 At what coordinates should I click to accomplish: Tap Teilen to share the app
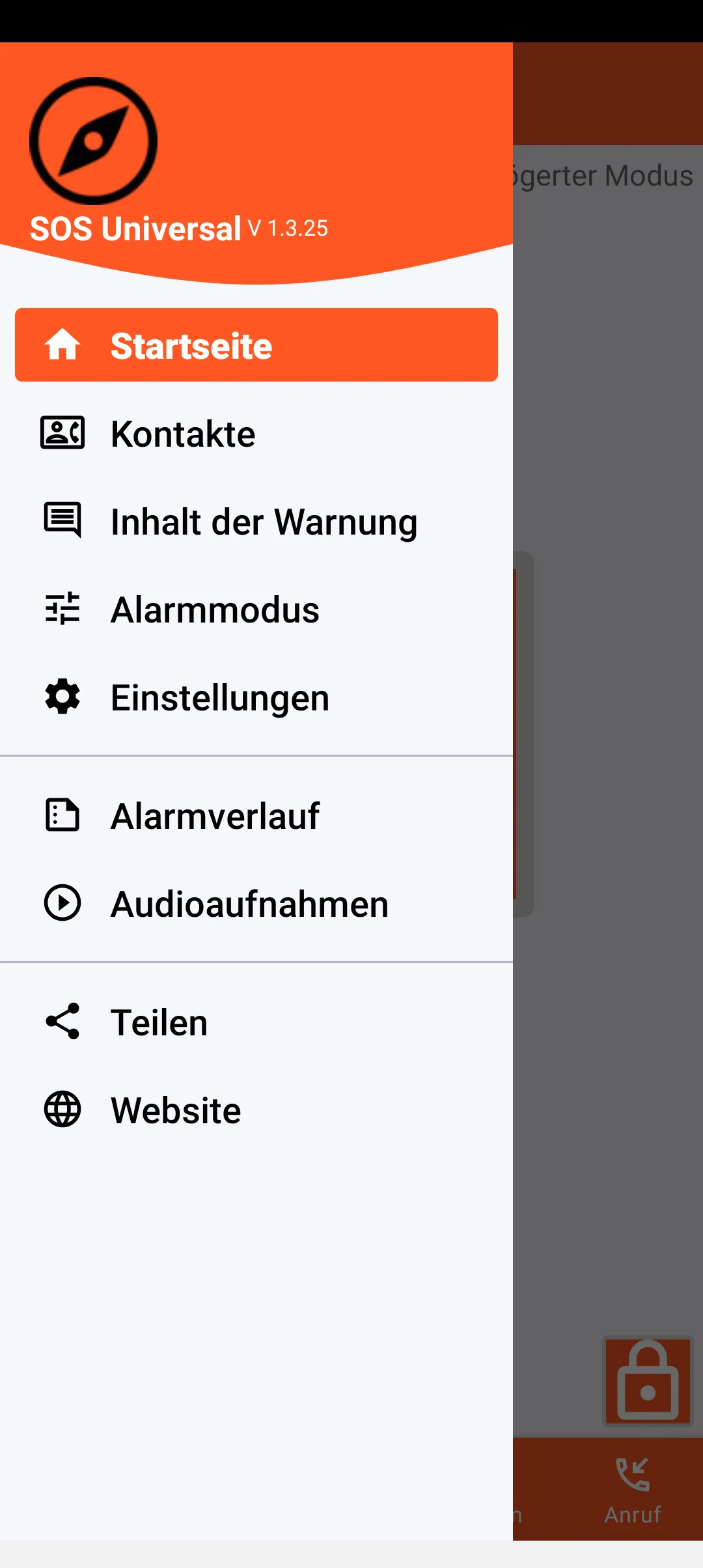pos(256,1022)
